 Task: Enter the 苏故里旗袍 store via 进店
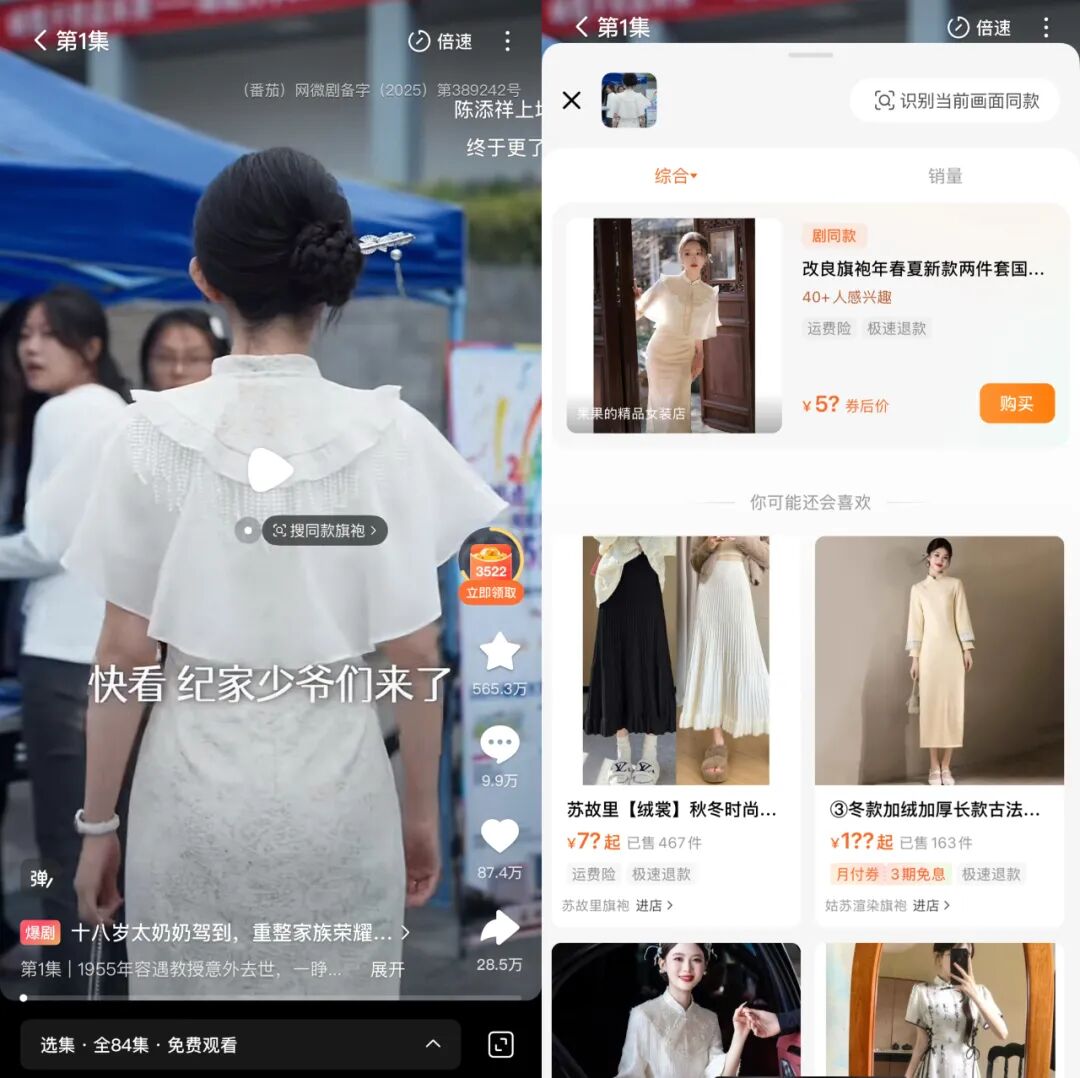[x=654, y=905]
